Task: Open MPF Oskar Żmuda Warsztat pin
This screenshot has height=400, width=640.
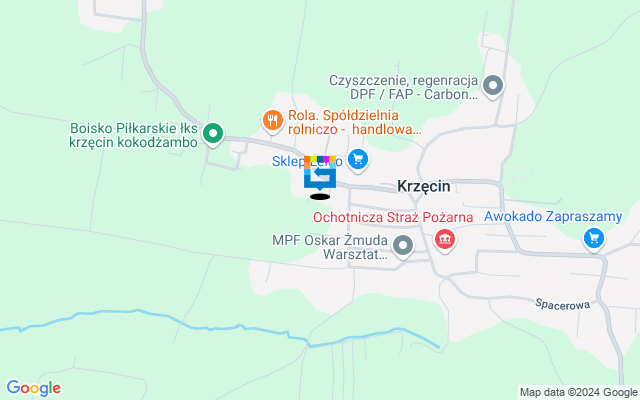Action: coord(403,246)
